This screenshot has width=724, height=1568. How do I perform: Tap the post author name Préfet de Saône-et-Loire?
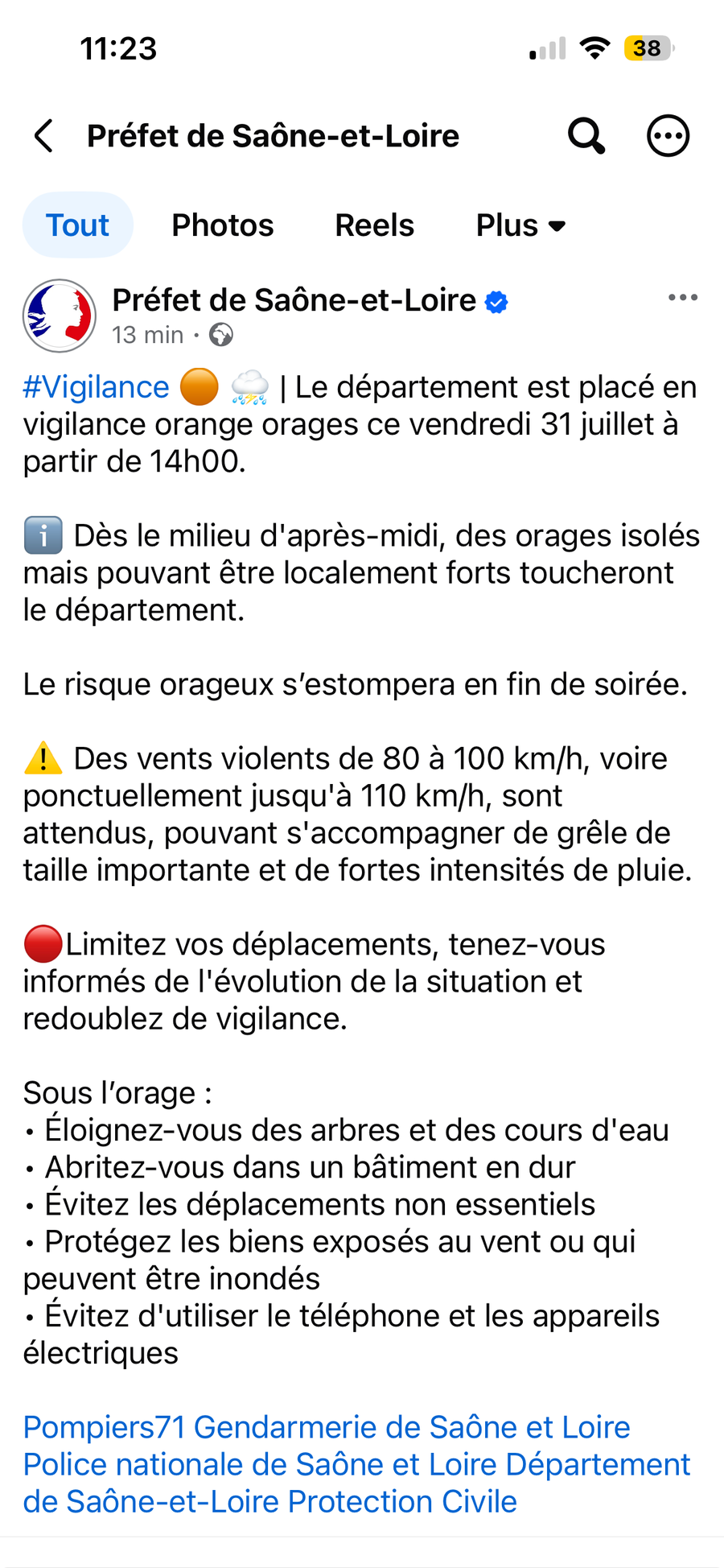click(294, 300)
